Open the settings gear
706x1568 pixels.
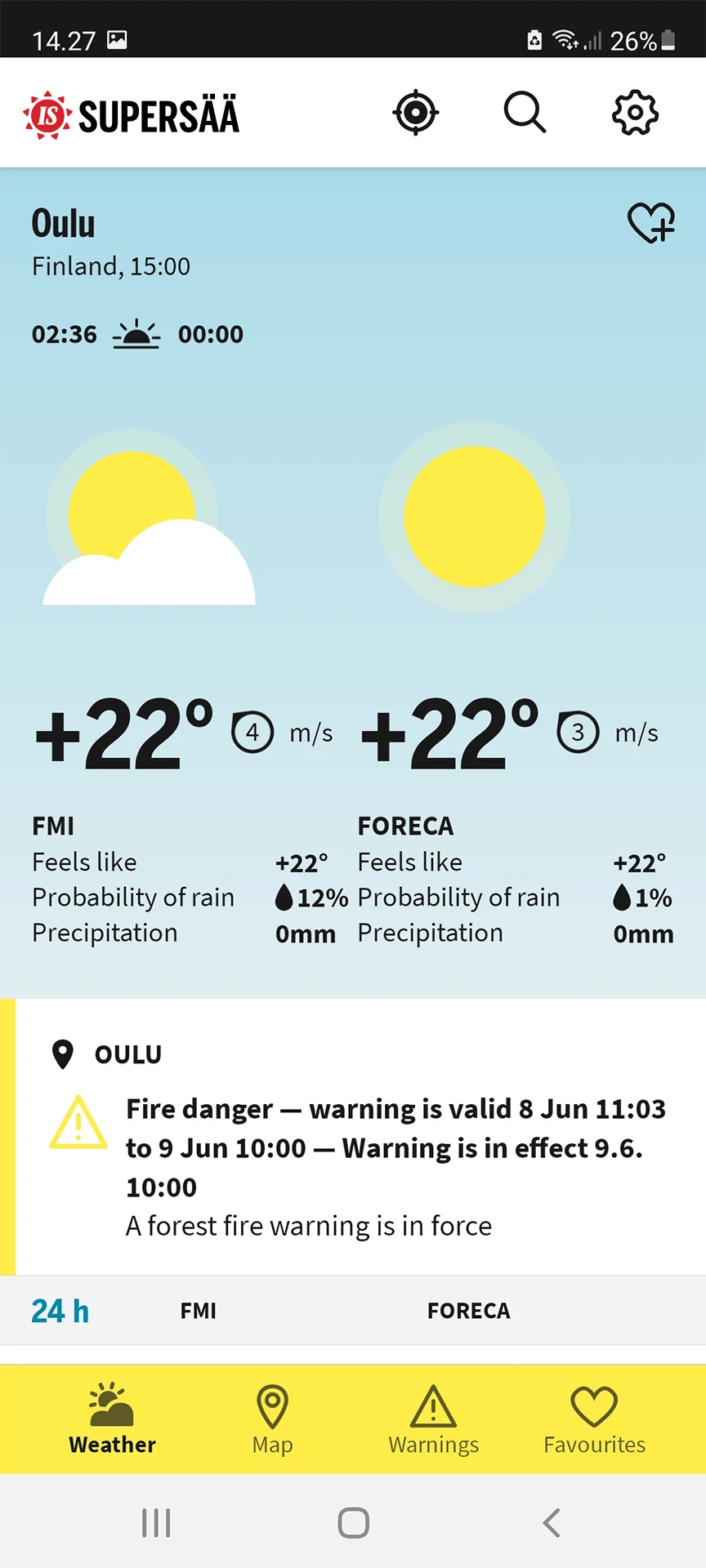click(x=635, y=113)
